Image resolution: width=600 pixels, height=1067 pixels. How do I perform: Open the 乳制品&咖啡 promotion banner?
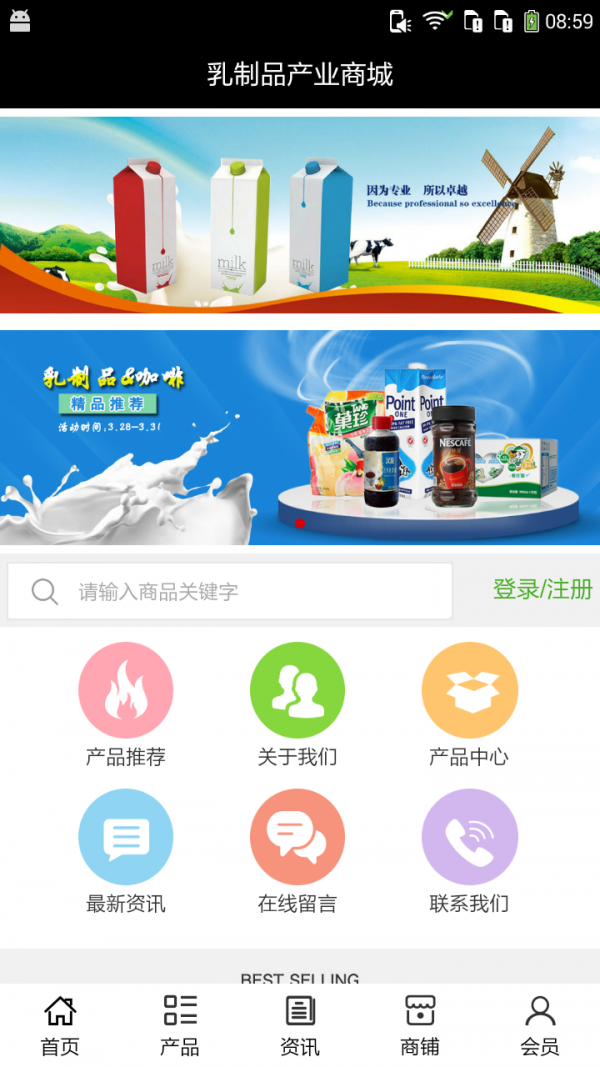300,438
